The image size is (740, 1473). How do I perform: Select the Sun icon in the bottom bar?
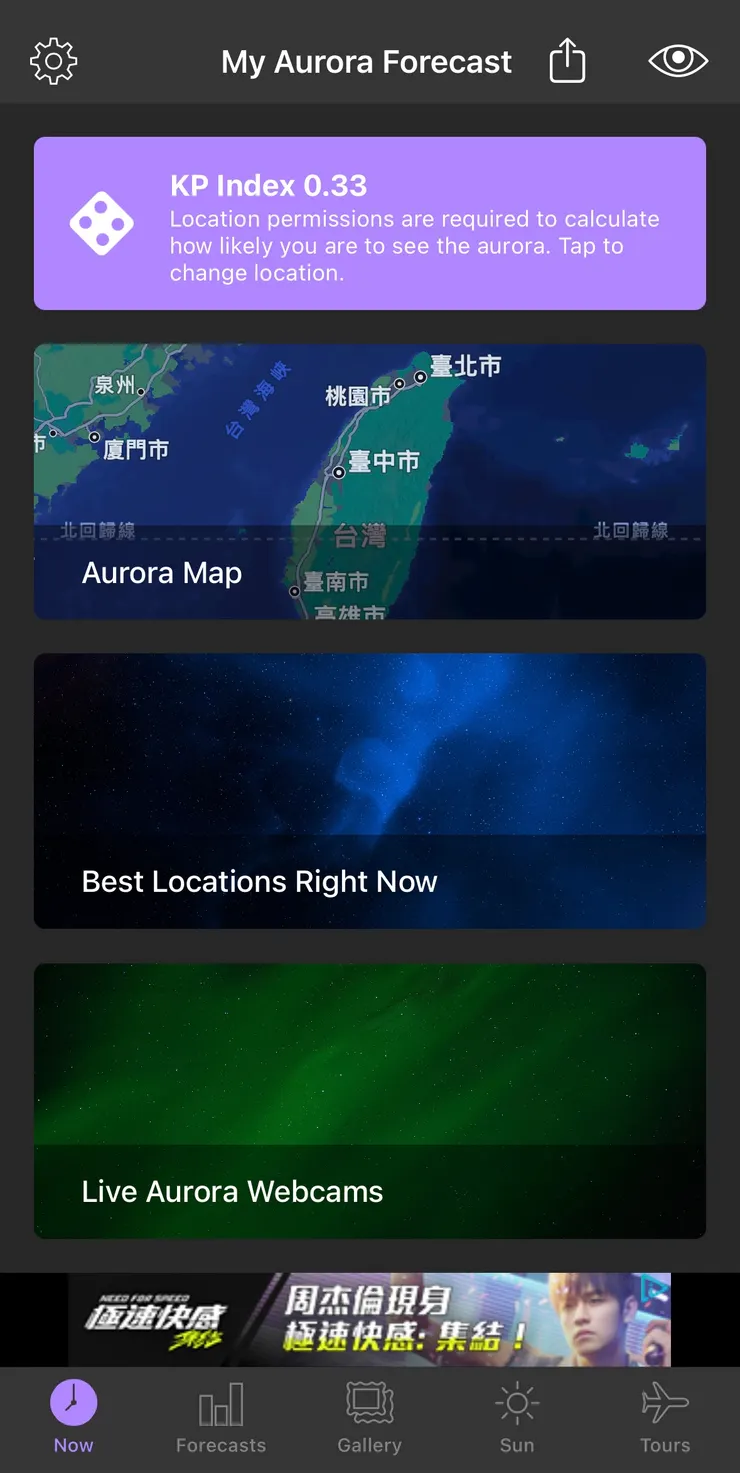516,1403
